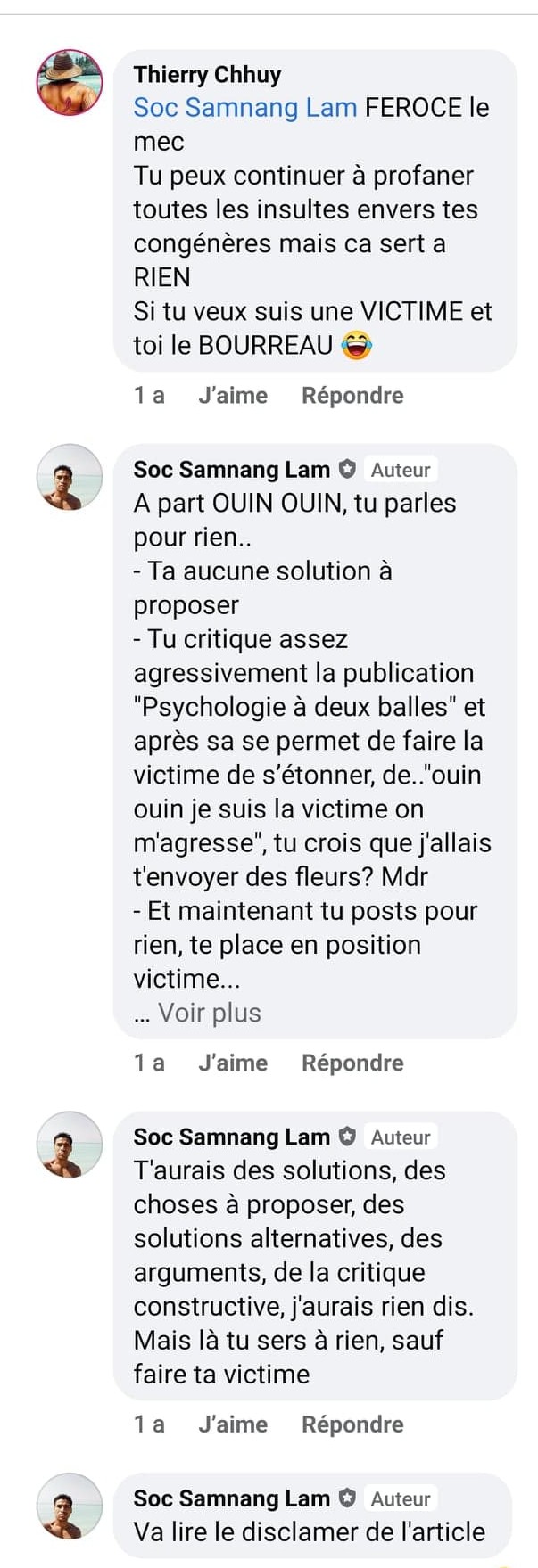Like the "T'aurais des solutions" comment

tap(233, 1424)
